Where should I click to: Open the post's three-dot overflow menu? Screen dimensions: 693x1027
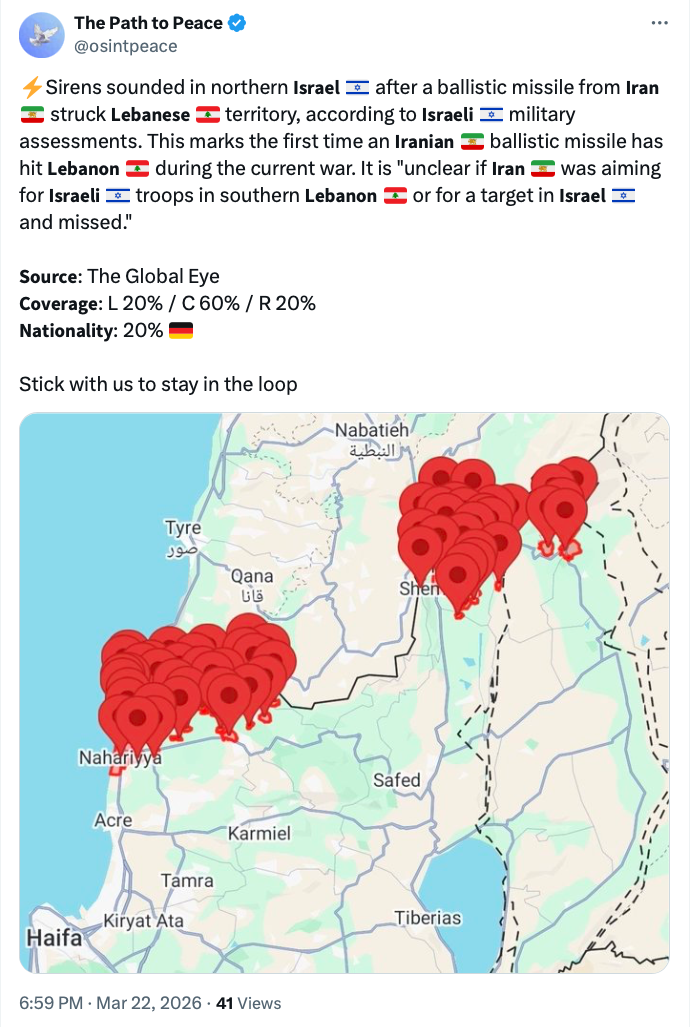pyautogui.click(x=659, y=23)
